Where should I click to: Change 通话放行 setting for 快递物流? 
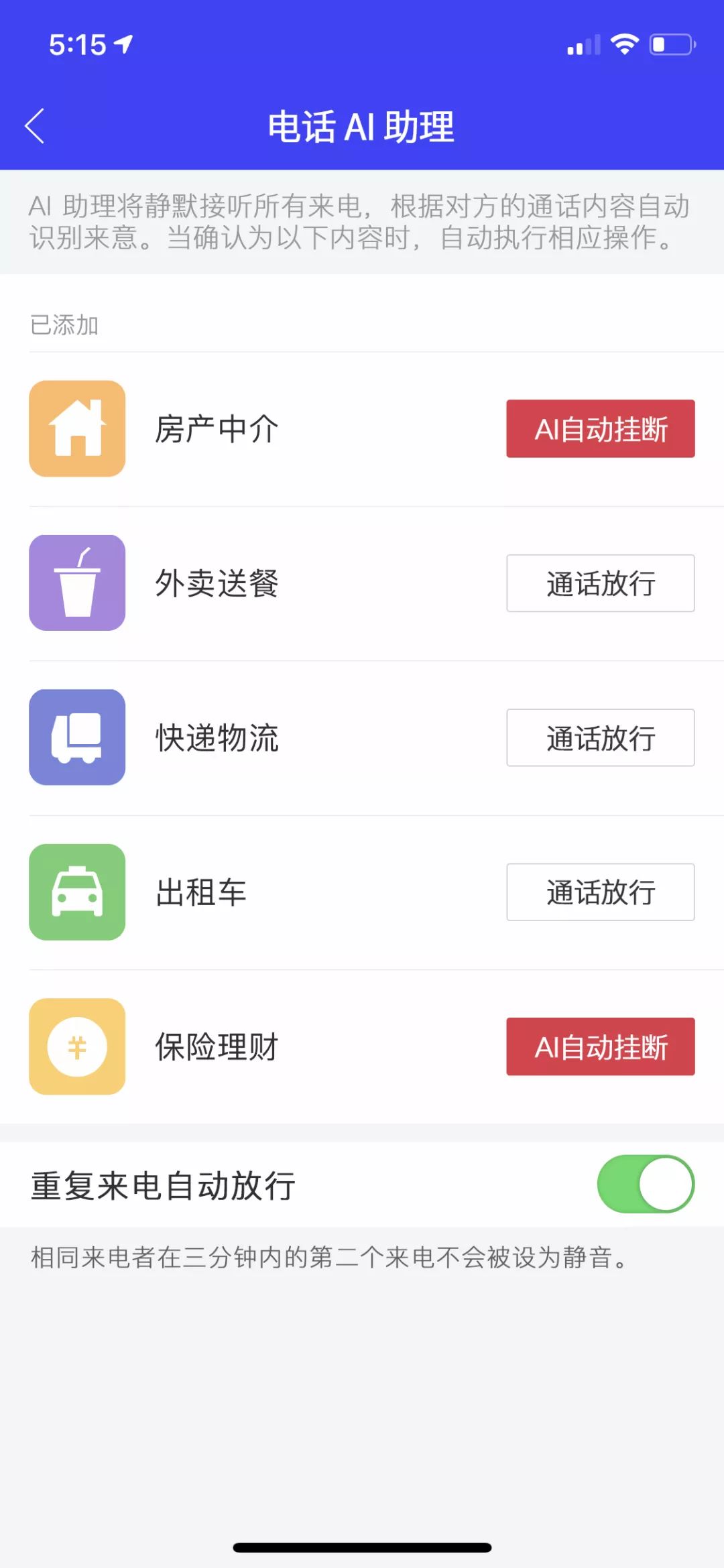click(600, 737)
